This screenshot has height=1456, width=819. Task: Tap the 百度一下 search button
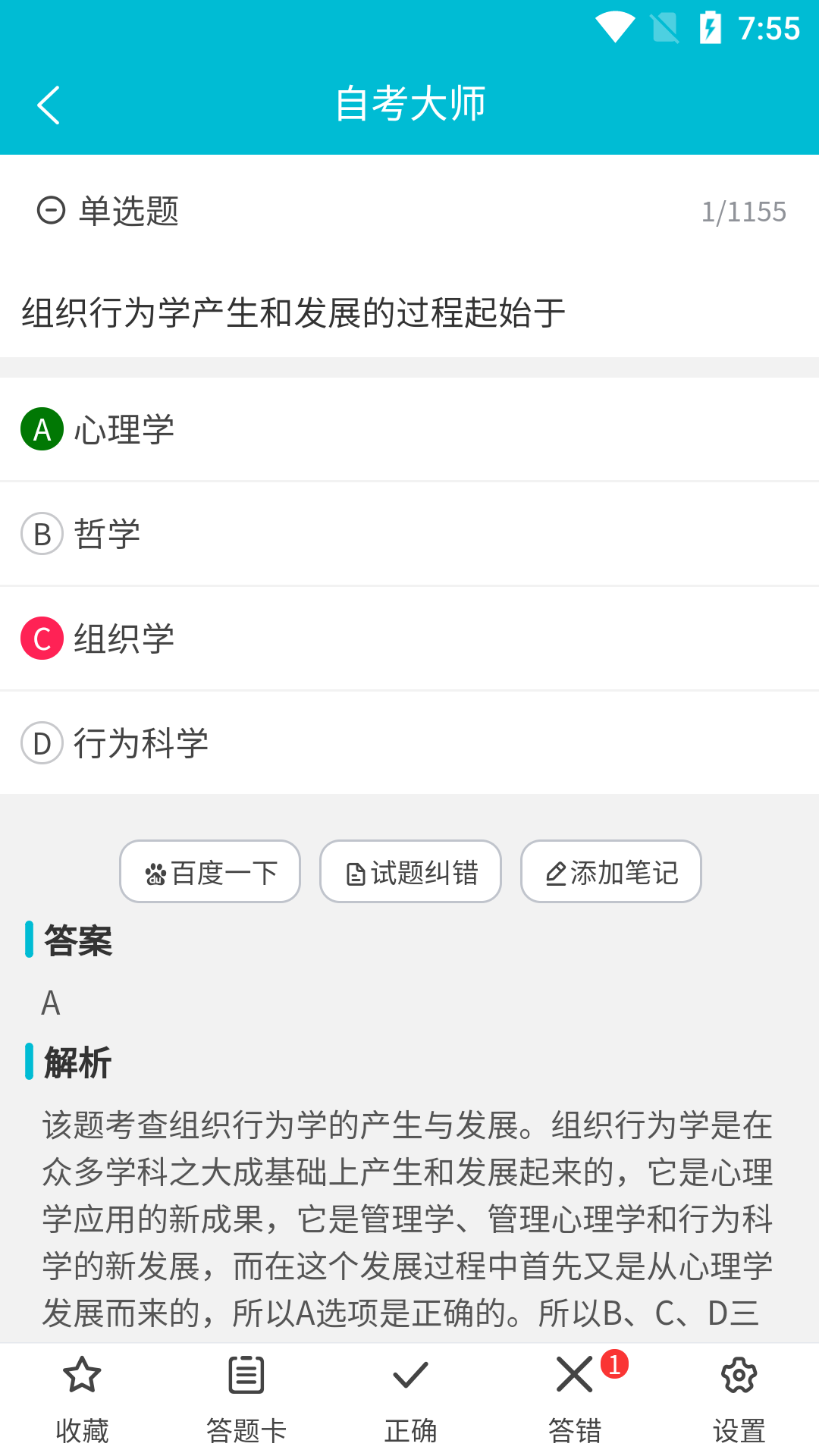210,872
